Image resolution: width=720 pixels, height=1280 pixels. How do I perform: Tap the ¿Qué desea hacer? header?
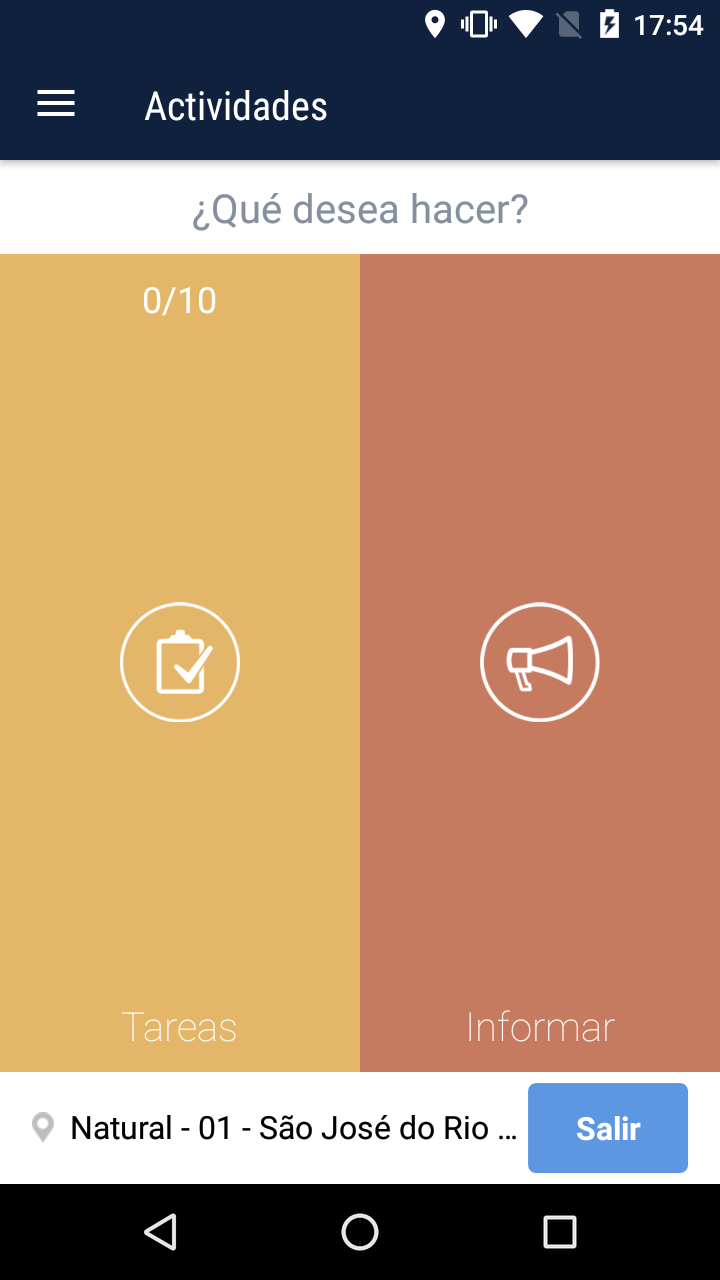(360, 208)
